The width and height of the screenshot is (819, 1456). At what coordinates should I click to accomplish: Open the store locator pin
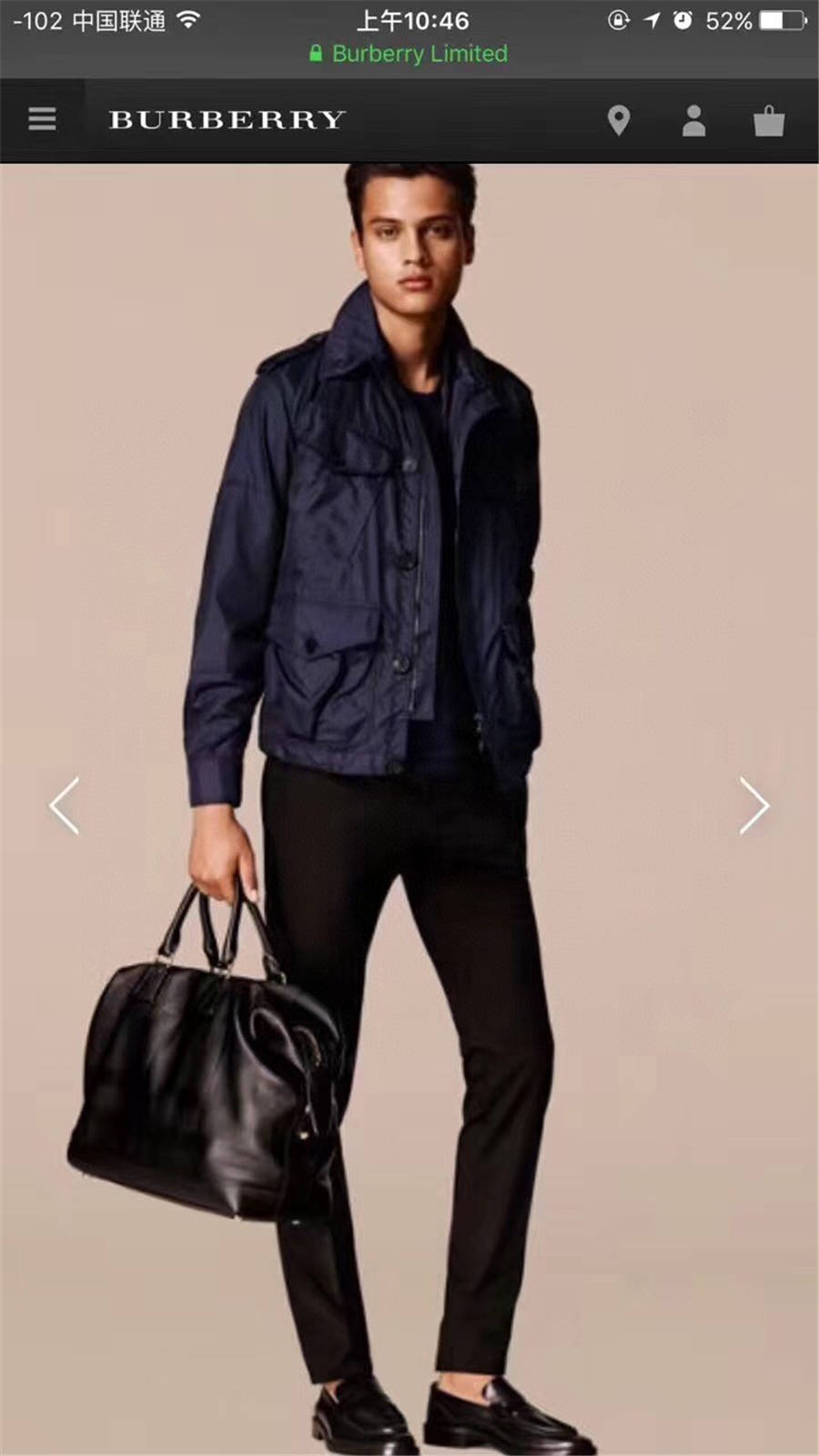tap(619, 120)
